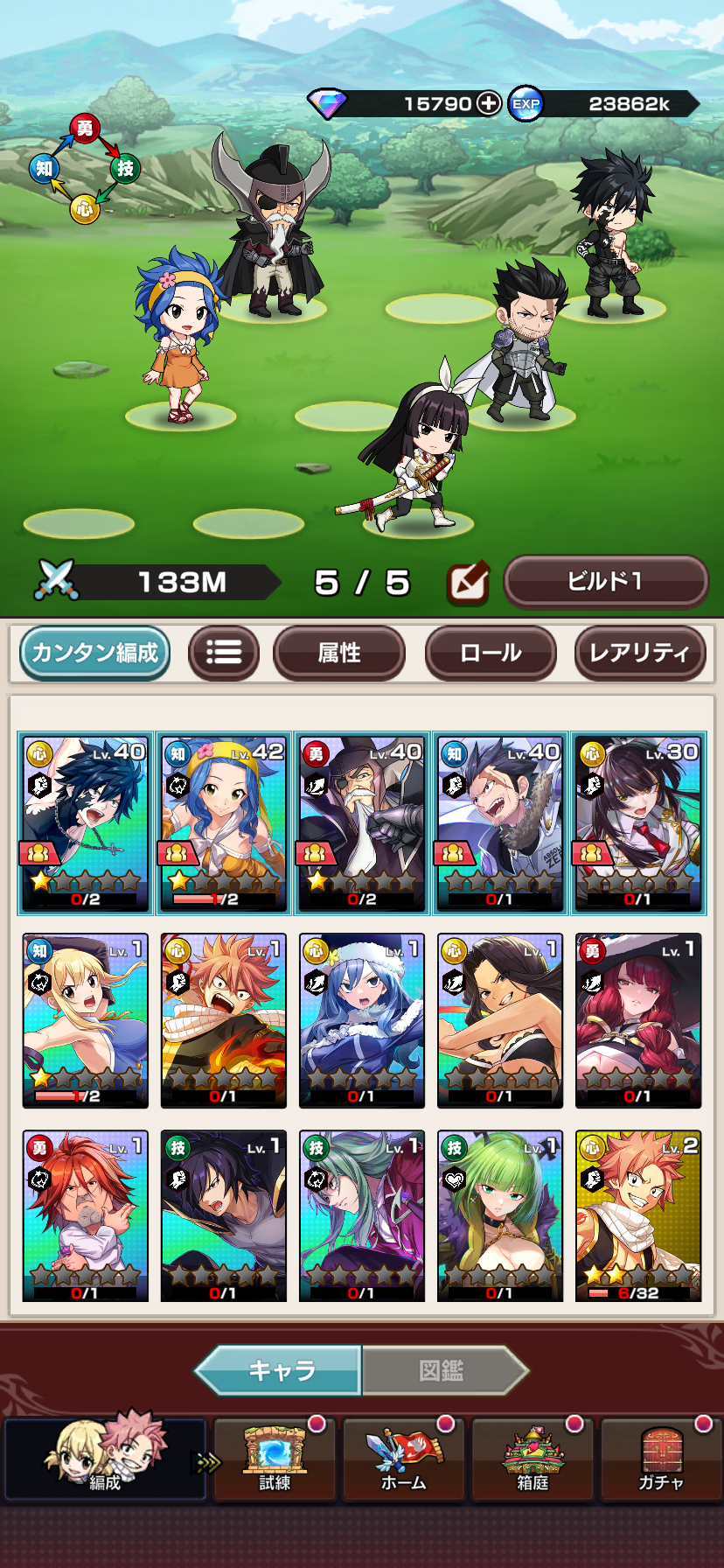Switch to the キャラ tab

pyautogui.click(x=282, y=1370)
